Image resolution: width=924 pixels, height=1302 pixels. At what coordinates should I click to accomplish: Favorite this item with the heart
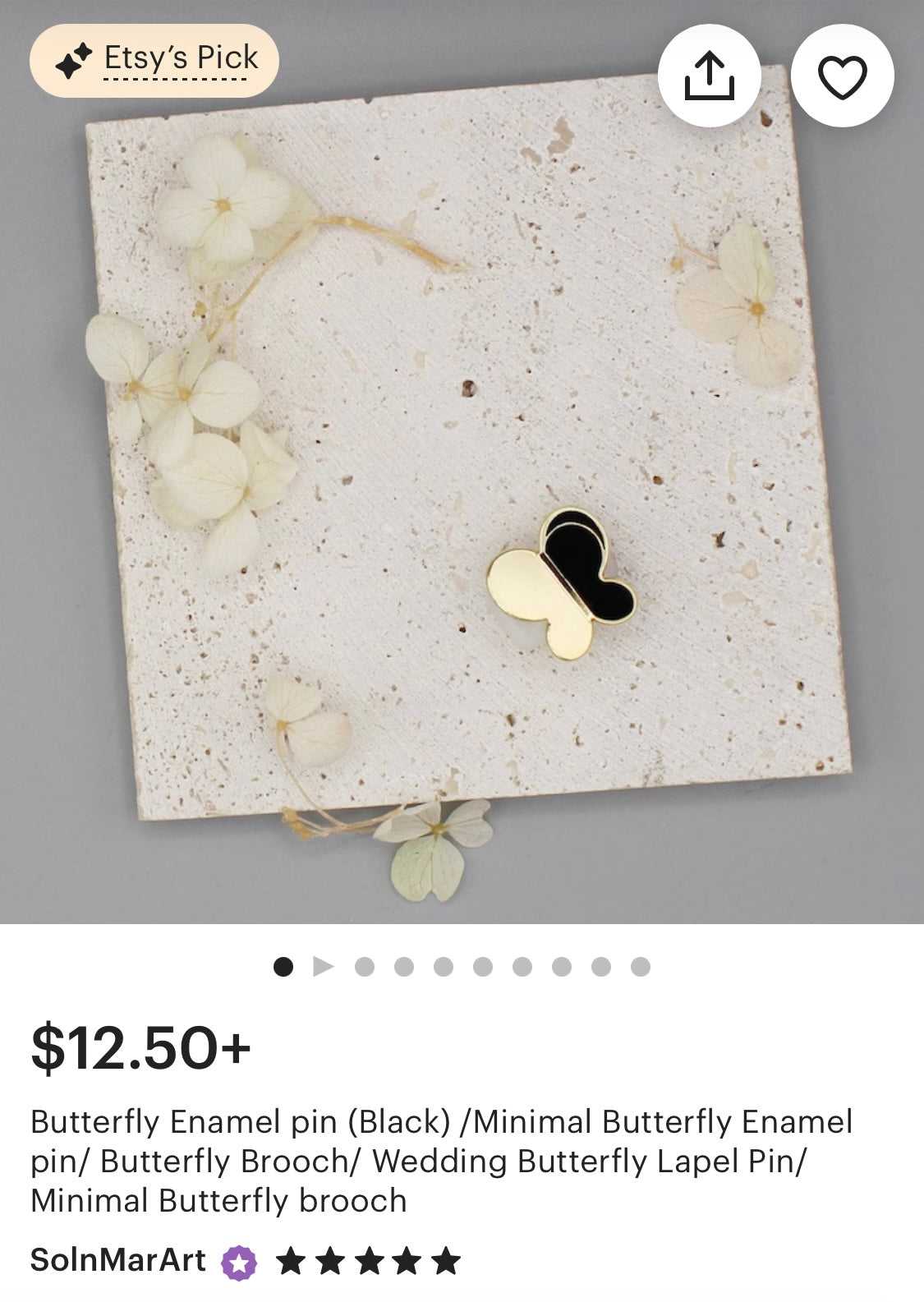click(x=842, y=76)
